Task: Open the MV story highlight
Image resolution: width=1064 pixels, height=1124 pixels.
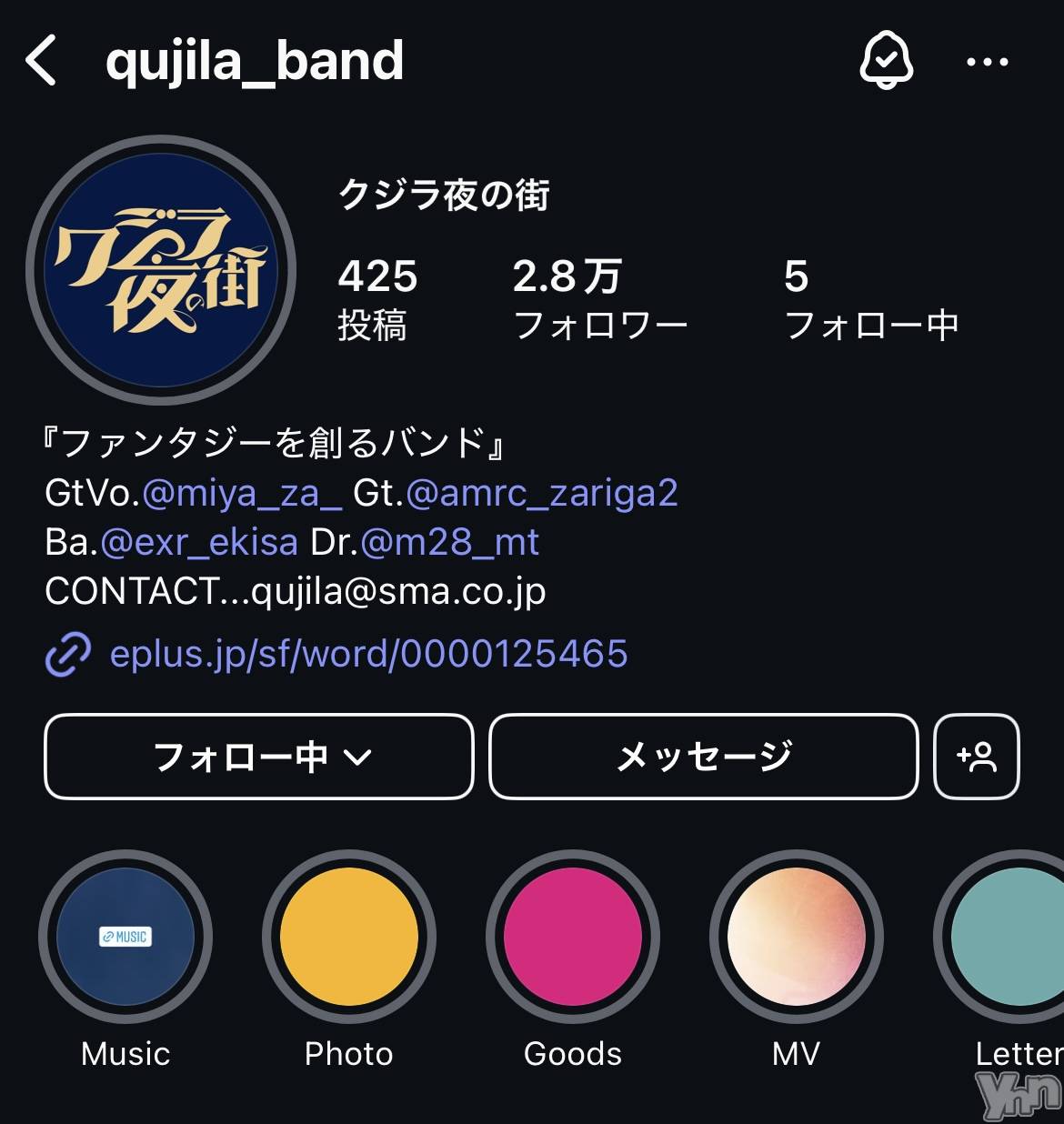Action: point(797,937)
